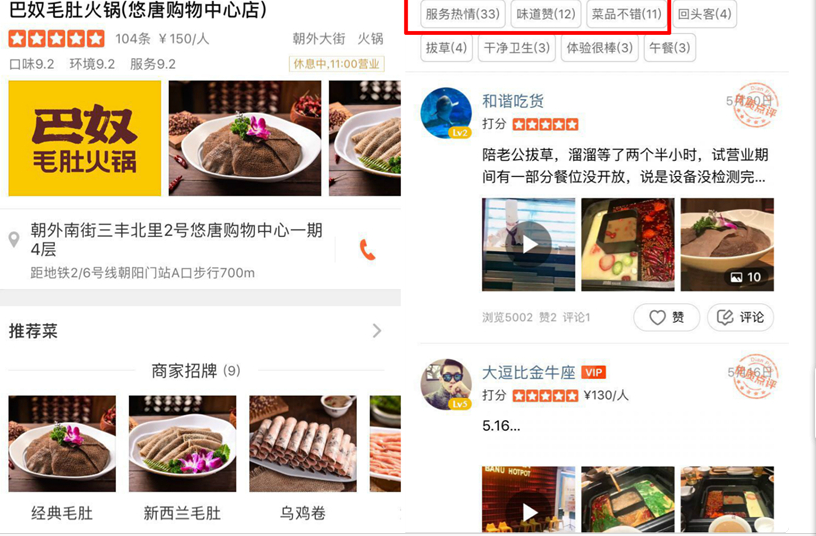816x536 pixels.
Task: View 大逗比金牛座's profile avatar
Action: click(x=446, y=384)
